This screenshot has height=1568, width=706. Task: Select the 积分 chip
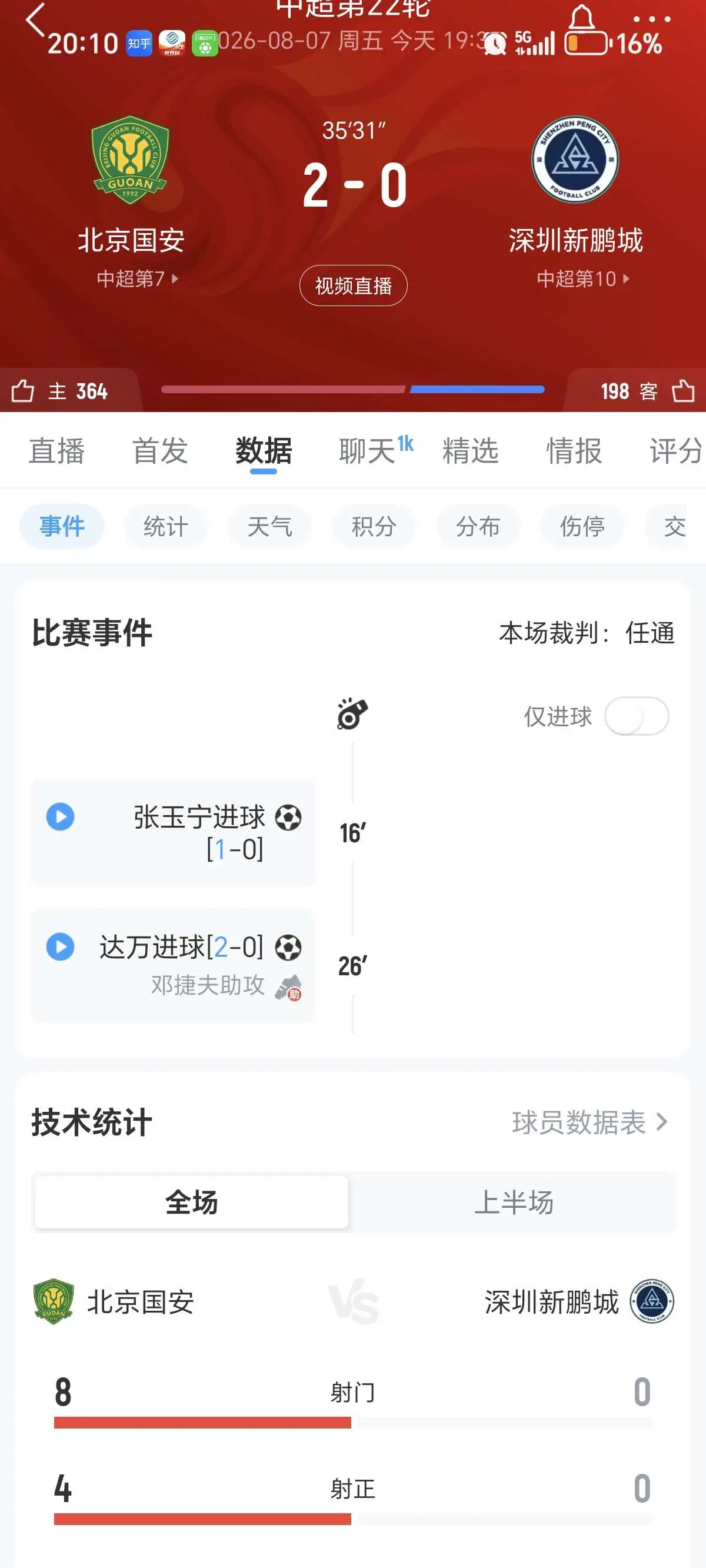coord(374,526)
